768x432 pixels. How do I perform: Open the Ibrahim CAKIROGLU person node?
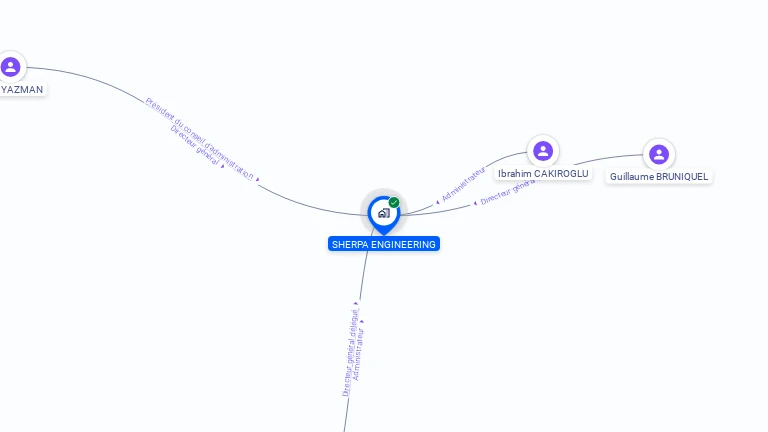543,151
